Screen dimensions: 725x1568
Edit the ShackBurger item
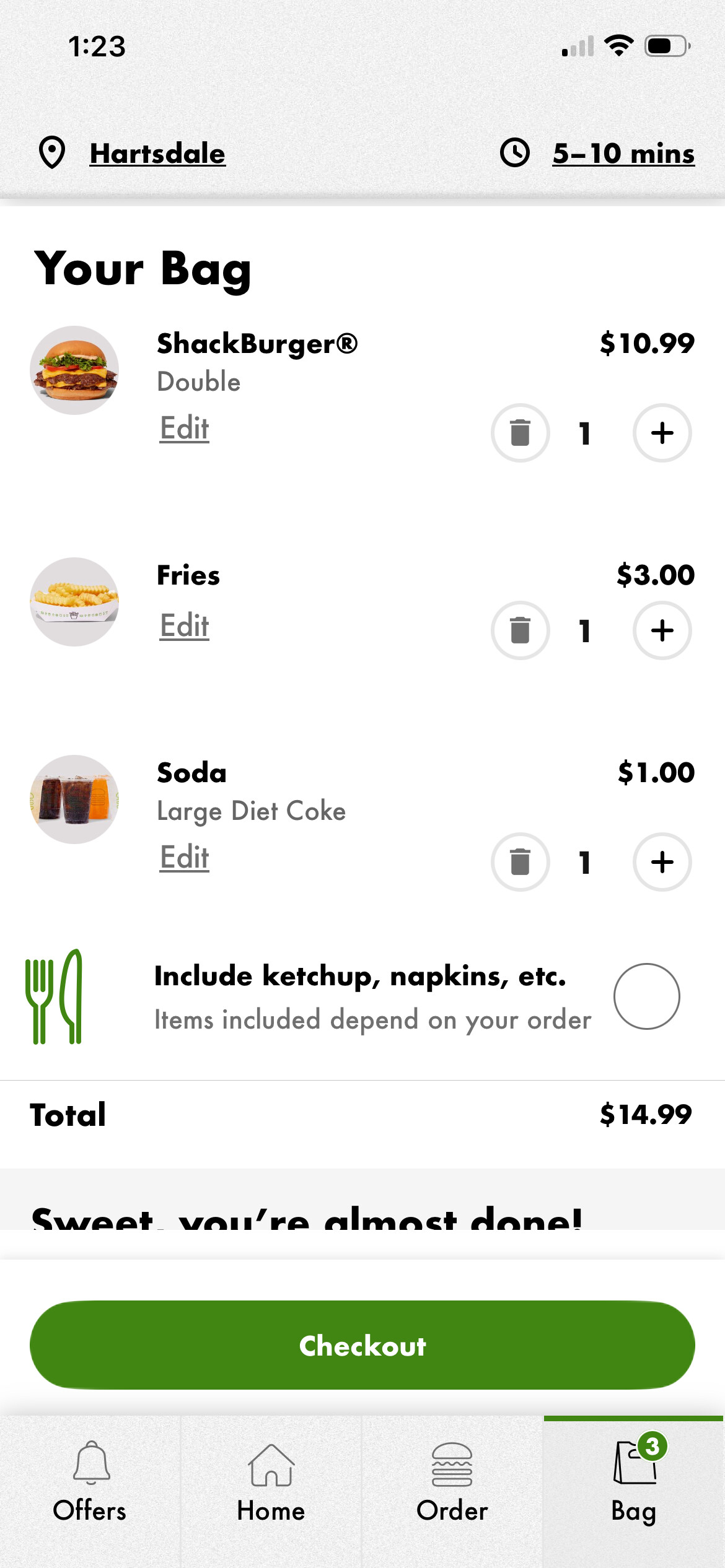(184, 428)
